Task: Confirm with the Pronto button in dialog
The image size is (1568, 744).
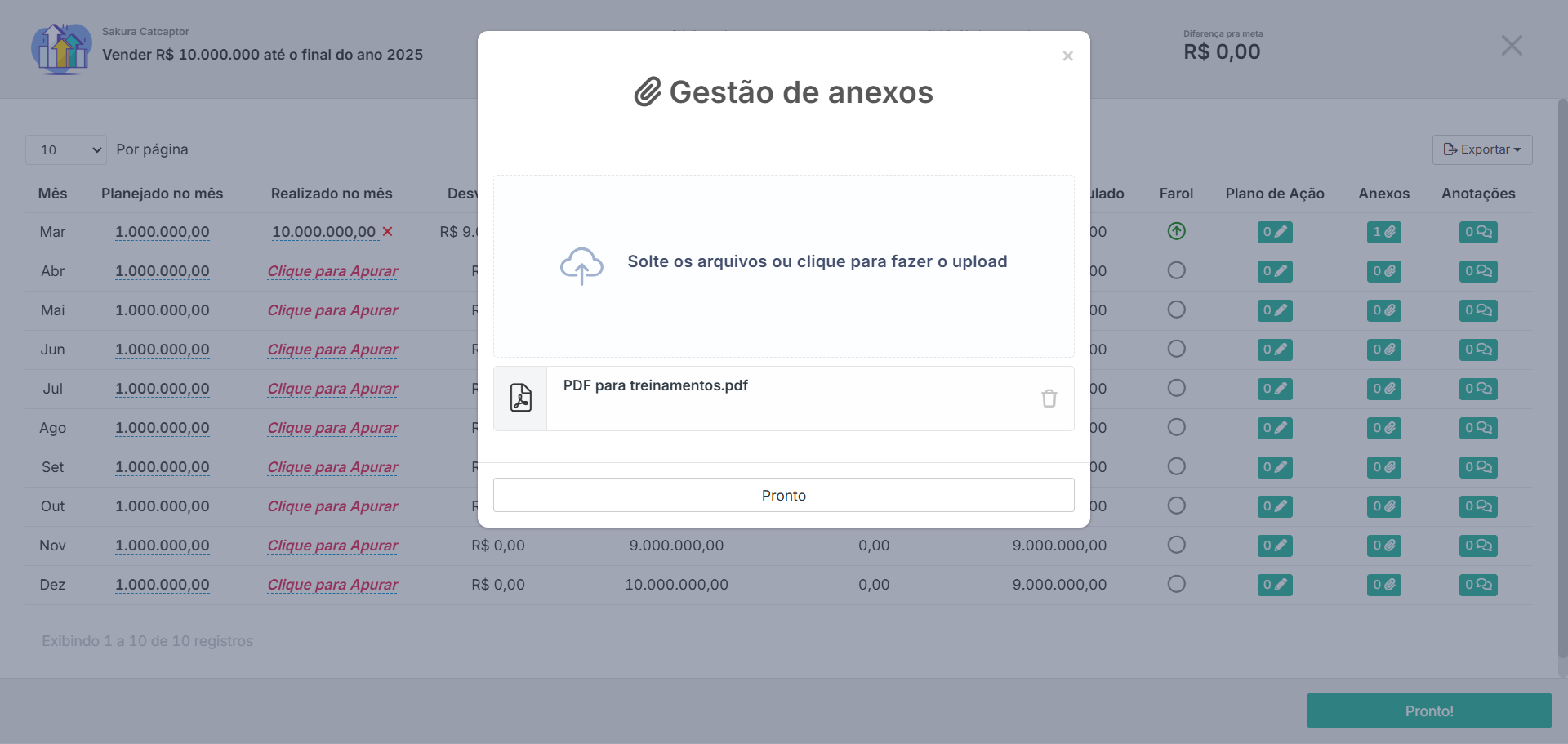Action: coord(783,495)
